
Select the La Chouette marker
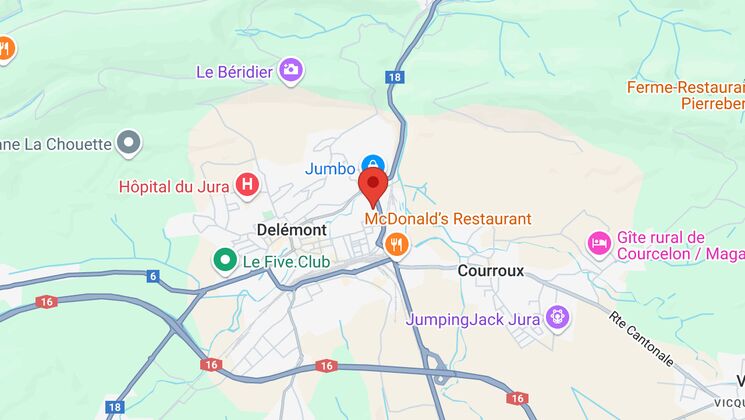pyautogui.click(x=128, y=143)
